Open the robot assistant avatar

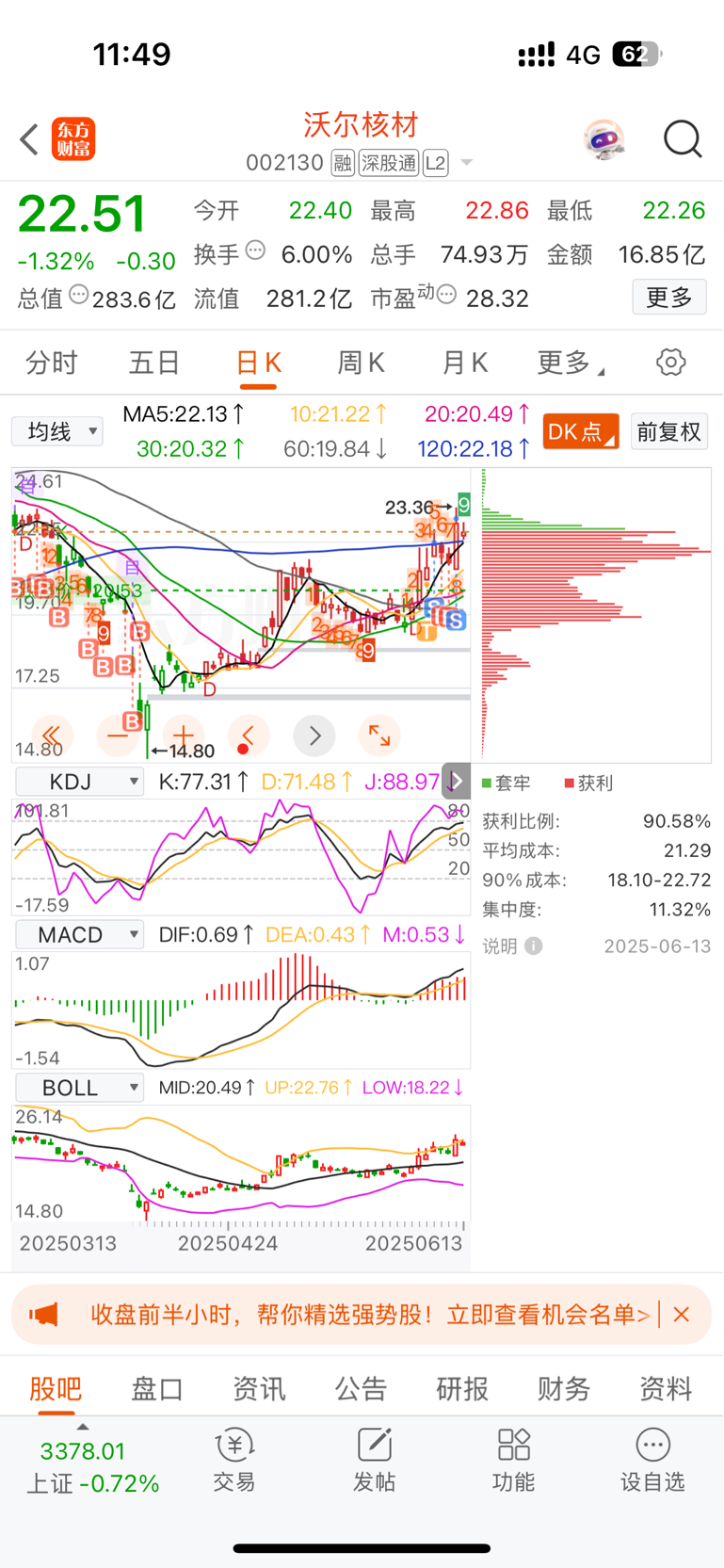point(603,140)
